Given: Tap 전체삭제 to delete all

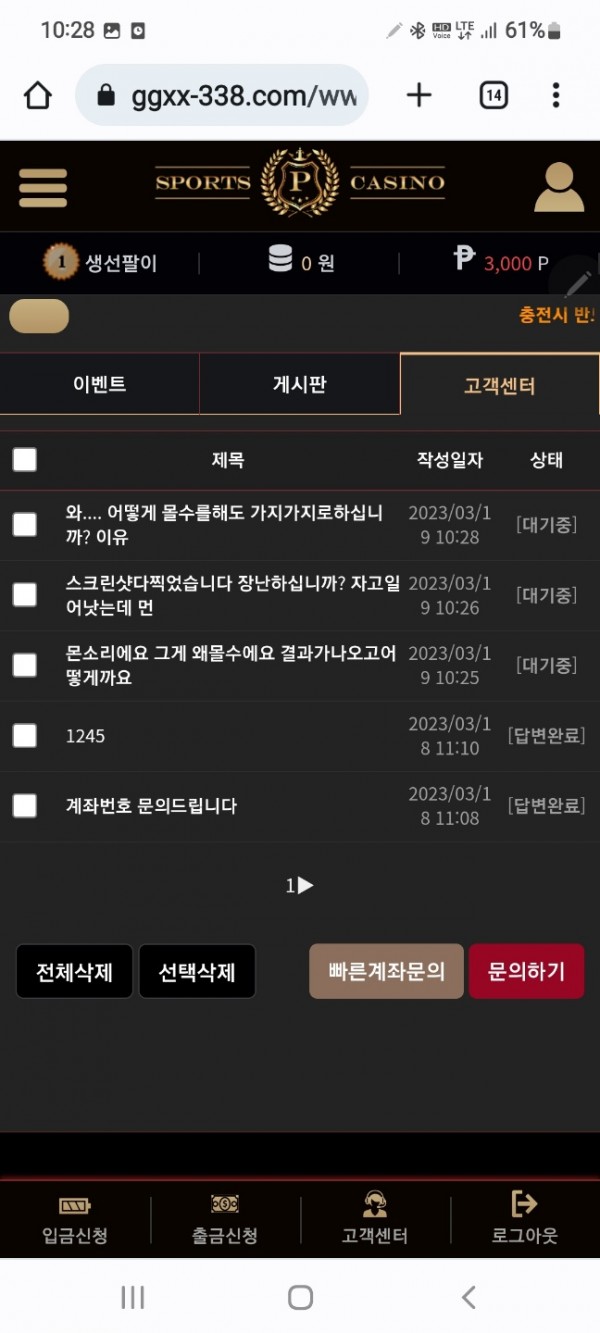Looking at the screenshot, I should click(74, 972).
